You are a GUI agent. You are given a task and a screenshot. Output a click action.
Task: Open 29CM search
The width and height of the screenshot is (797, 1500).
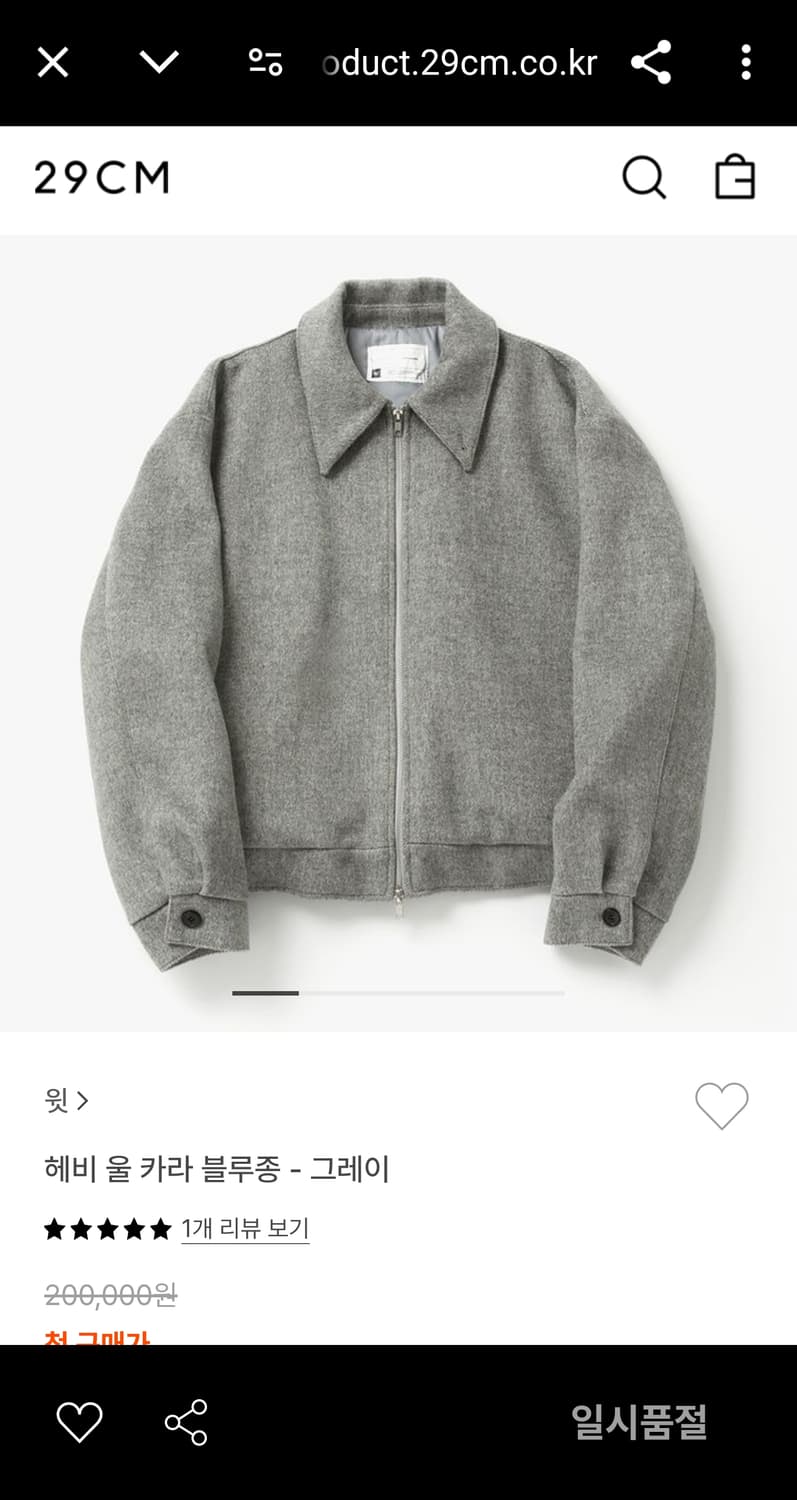[643, 179]
